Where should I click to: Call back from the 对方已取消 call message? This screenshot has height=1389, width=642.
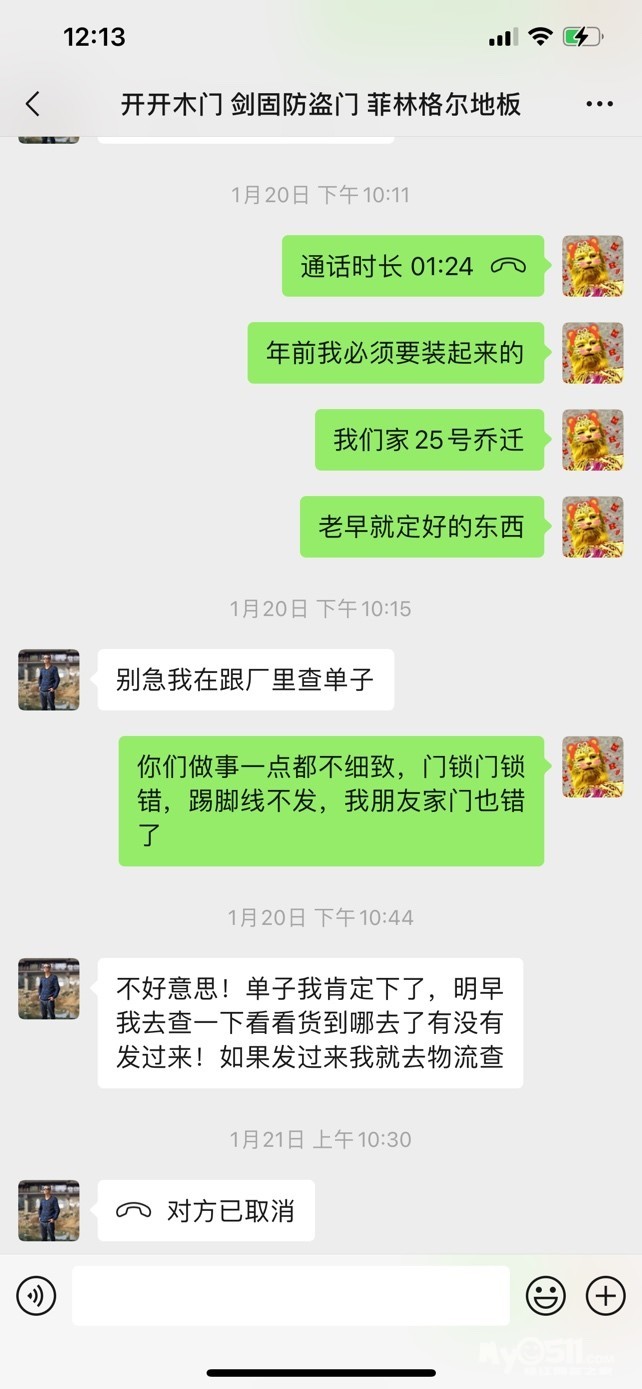(206, 1211)
